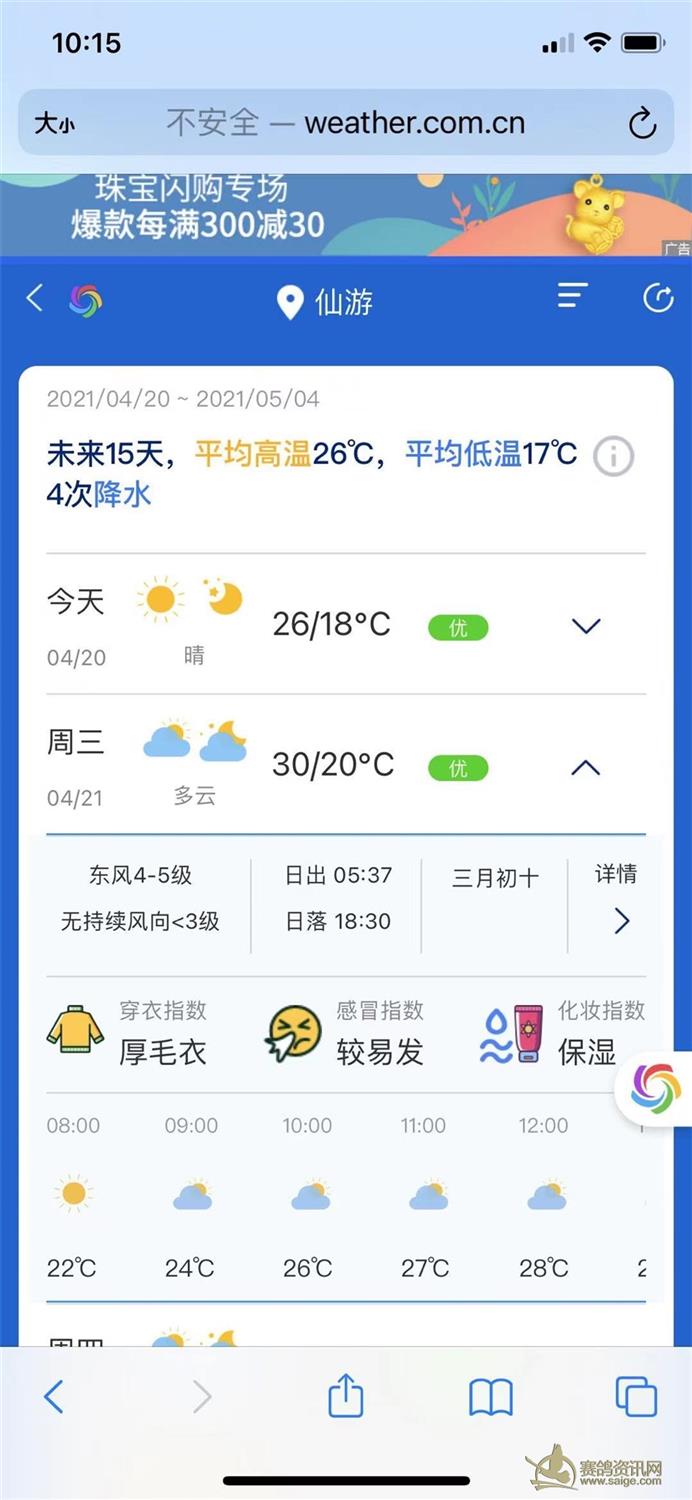Viewport: 692px width, 1500px height.
Task: Open the jewelry flash sale ad banner
Action: pyautogui.click(x=345, y=215)
